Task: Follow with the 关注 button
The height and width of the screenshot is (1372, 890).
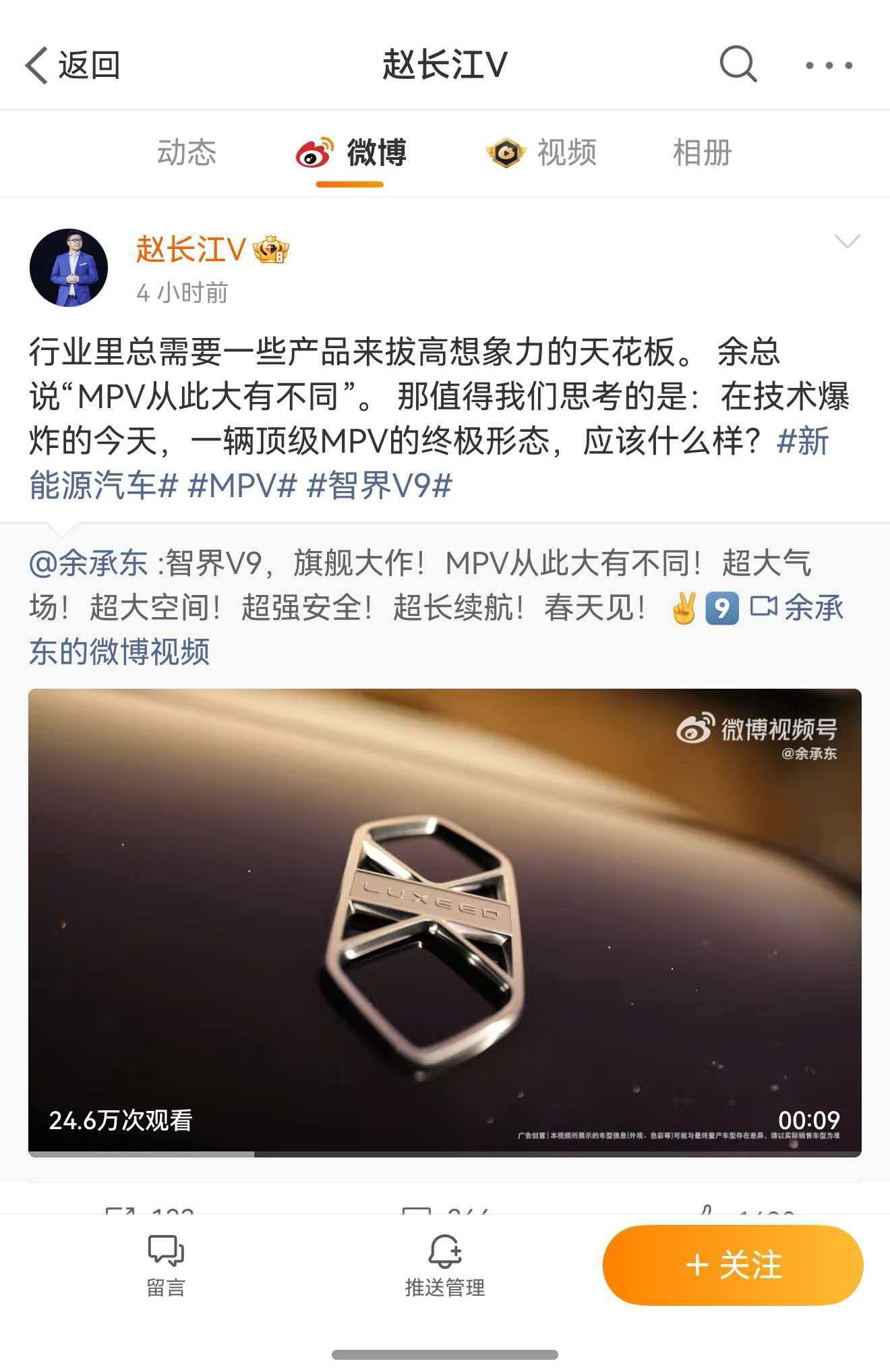Action: 733,1265
